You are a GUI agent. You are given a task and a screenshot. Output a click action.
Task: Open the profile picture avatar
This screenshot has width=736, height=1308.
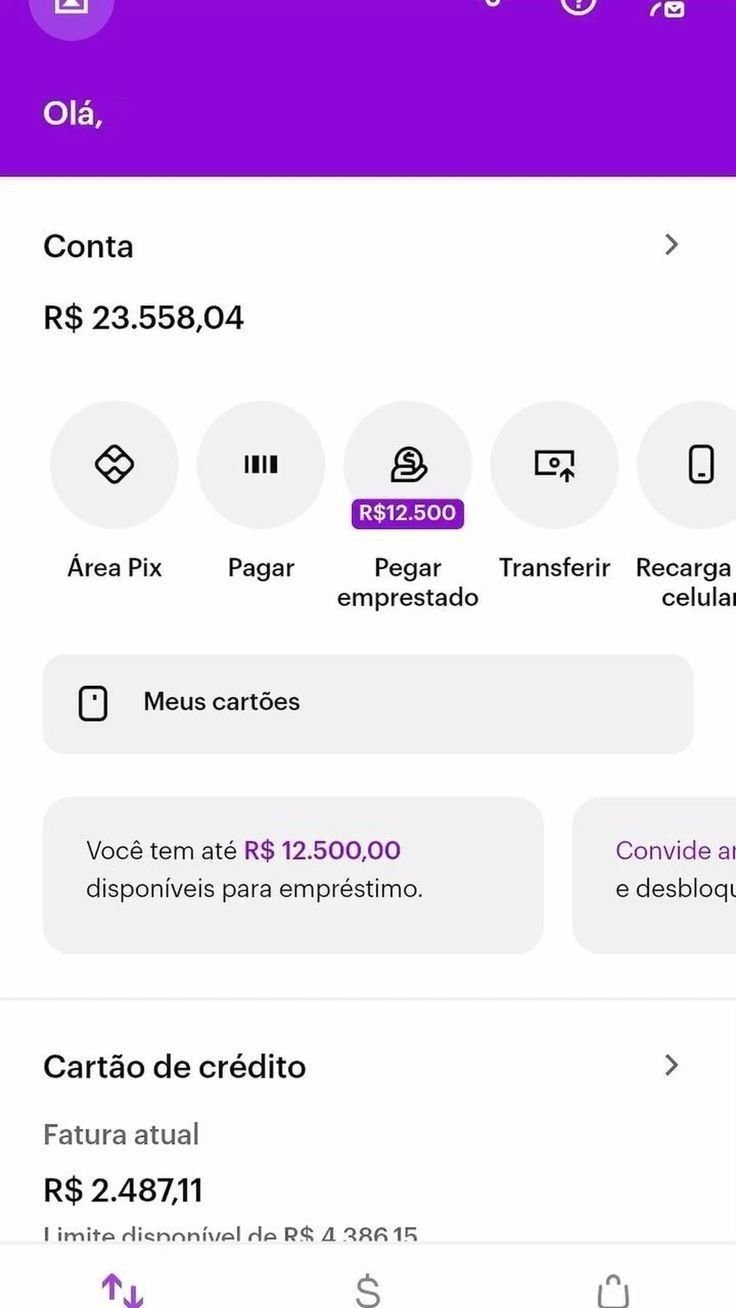pyautogui.click(x=70, y=8)
